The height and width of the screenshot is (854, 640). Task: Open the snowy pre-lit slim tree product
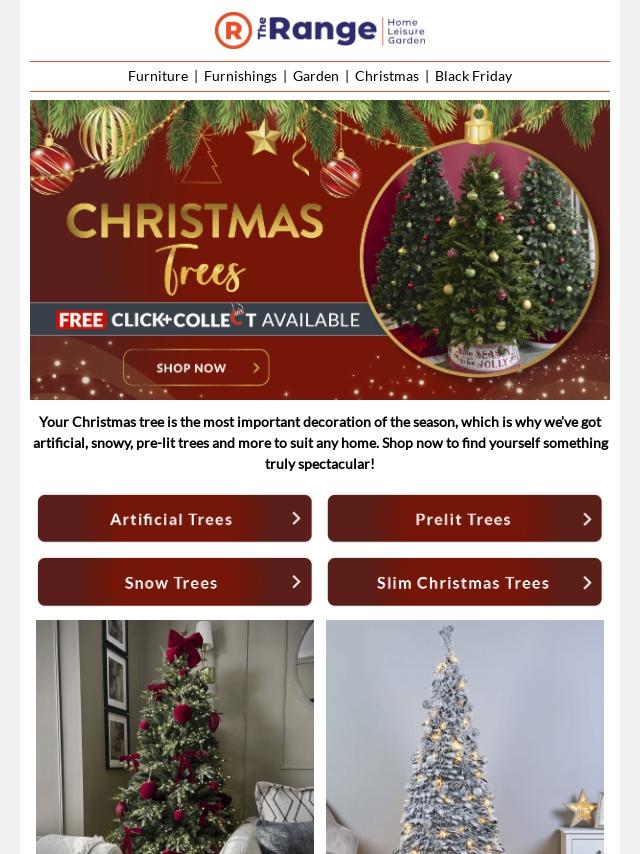click(465, 736)
